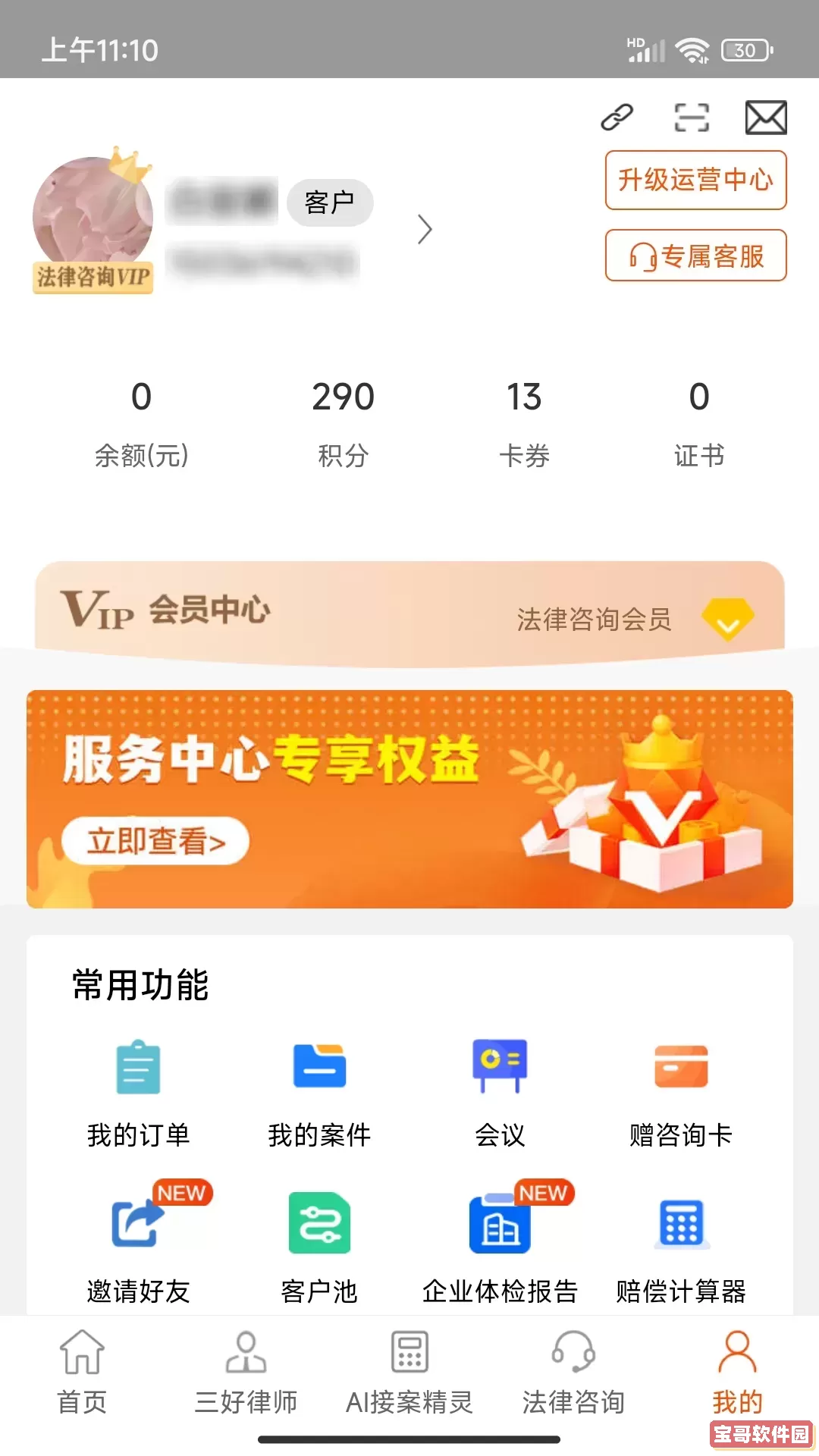Open profile details via arrow chevron
The width and height of the screenshot is (819, 1456).
pos(425,229)
